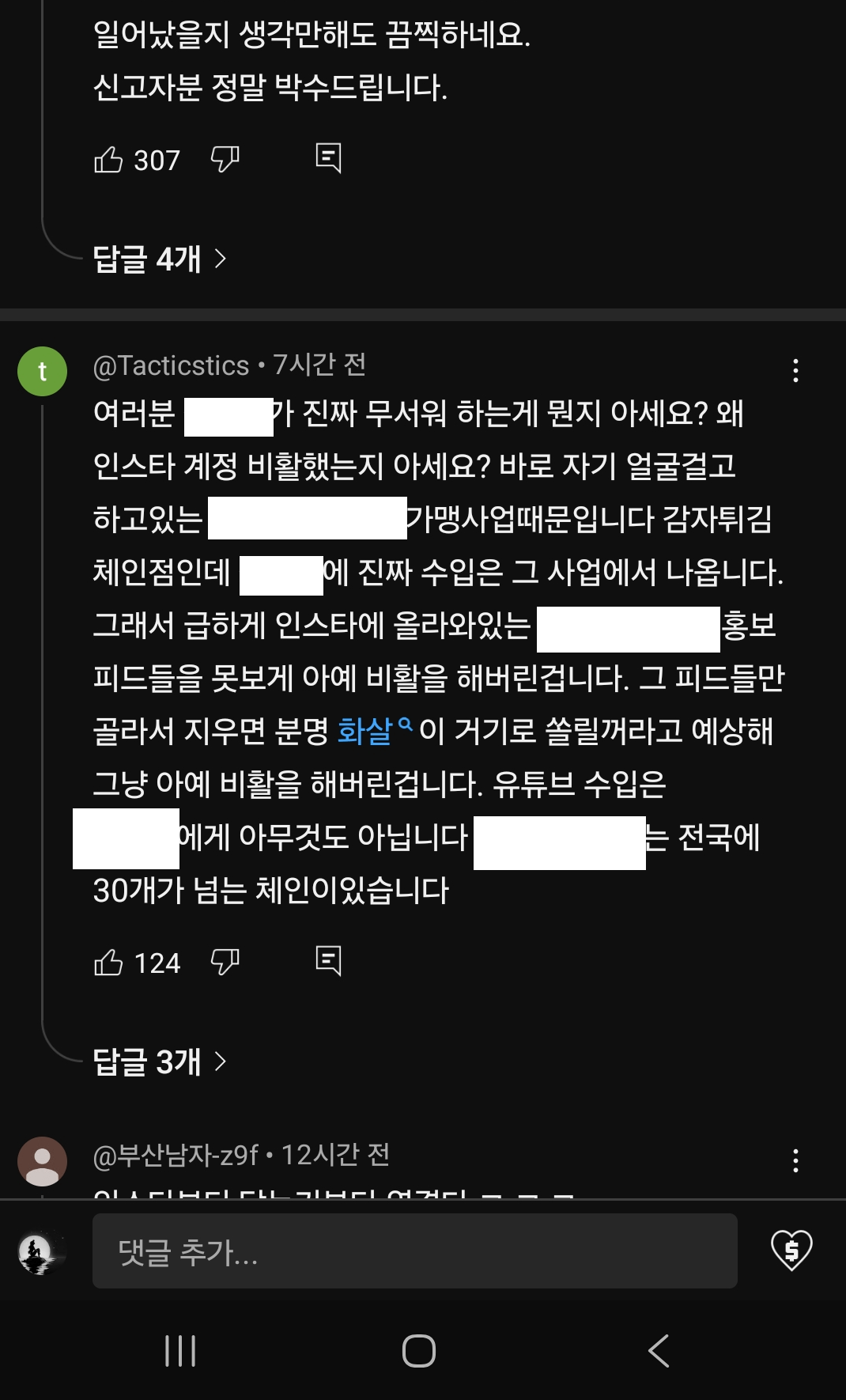Open @Tacticstics profile avatar
Viewport: 846px width, 1400px height.
(42, 371)
